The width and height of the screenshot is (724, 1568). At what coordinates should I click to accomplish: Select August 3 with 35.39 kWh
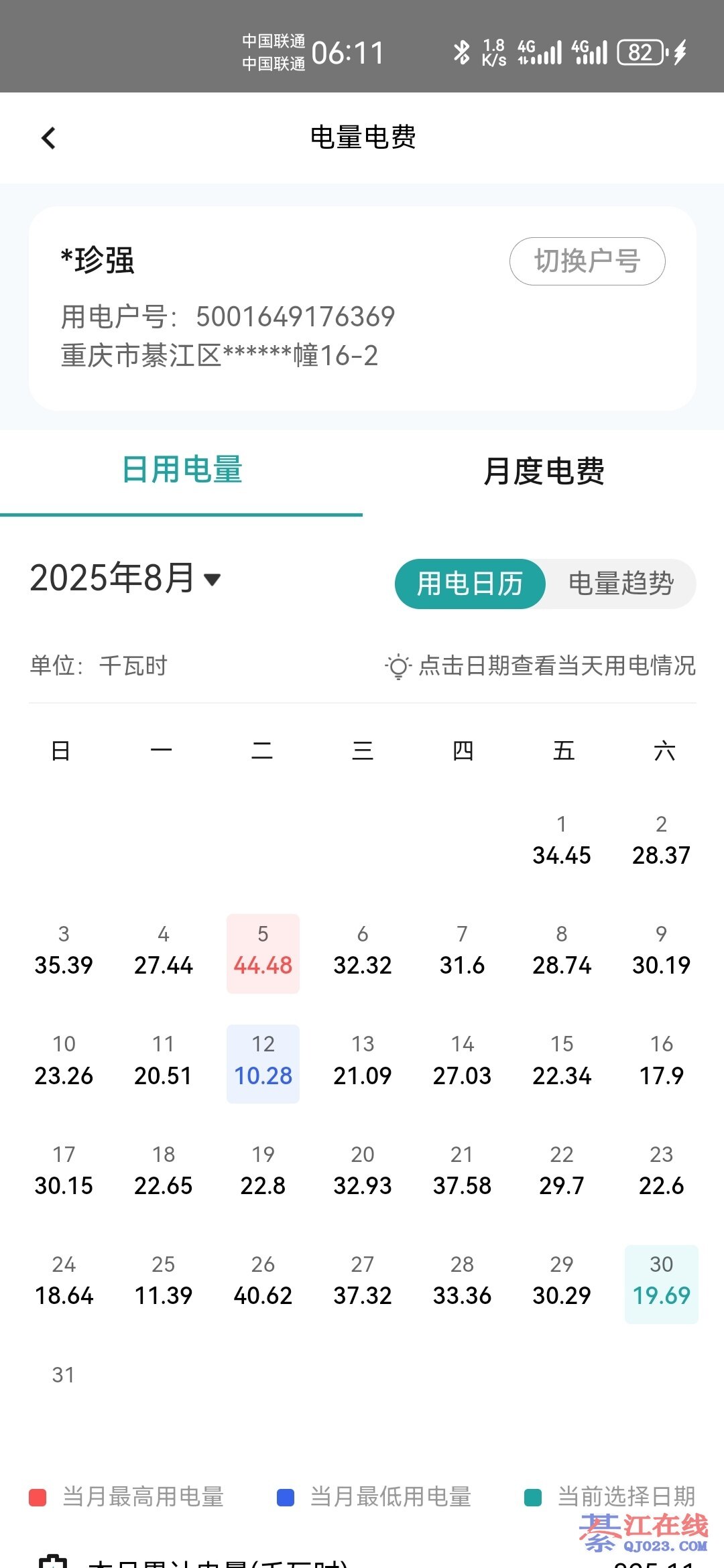(x=64, y=952)
